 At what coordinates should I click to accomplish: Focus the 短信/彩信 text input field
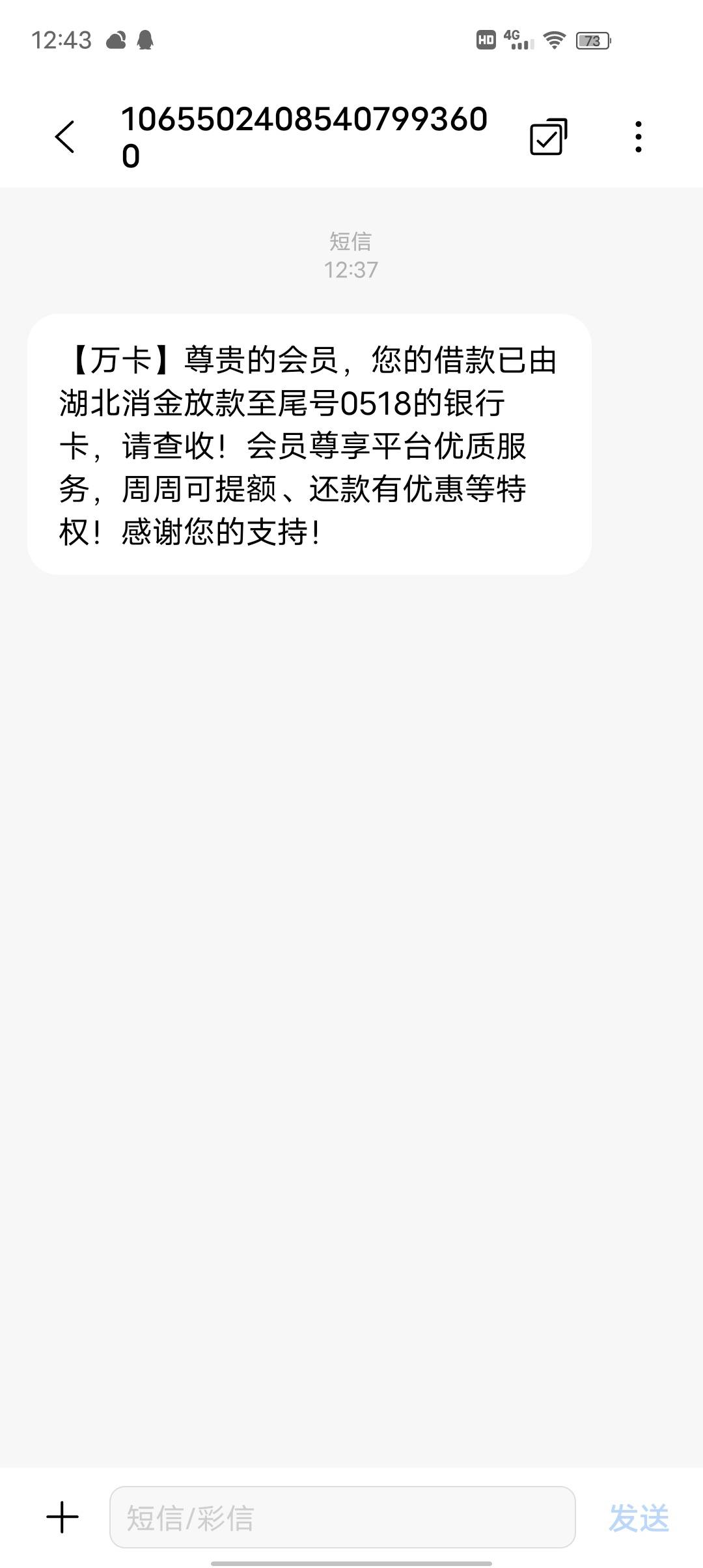coord(342,1517)
